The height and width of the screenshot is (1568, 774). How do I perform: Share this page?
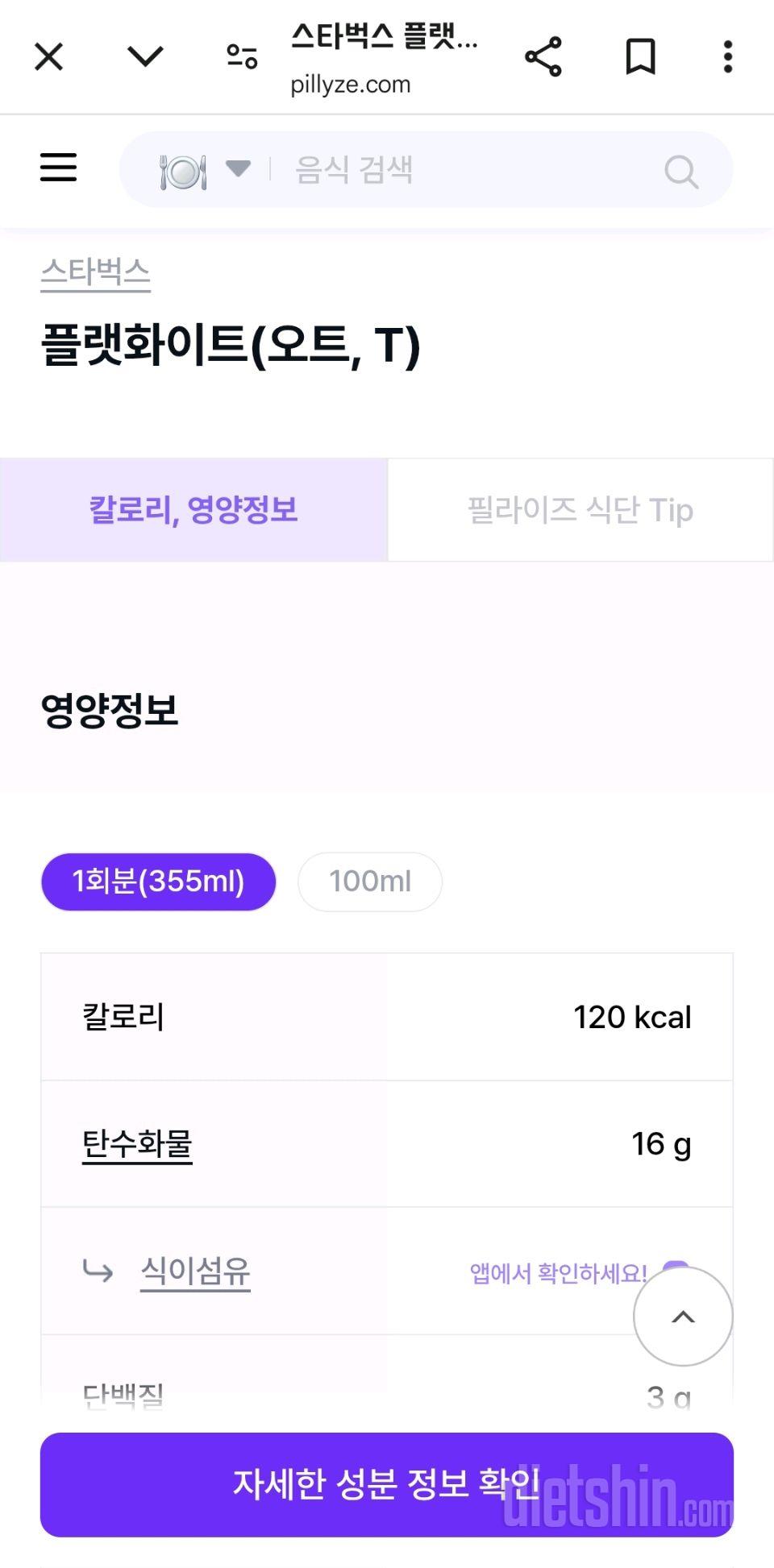(543, 56)
